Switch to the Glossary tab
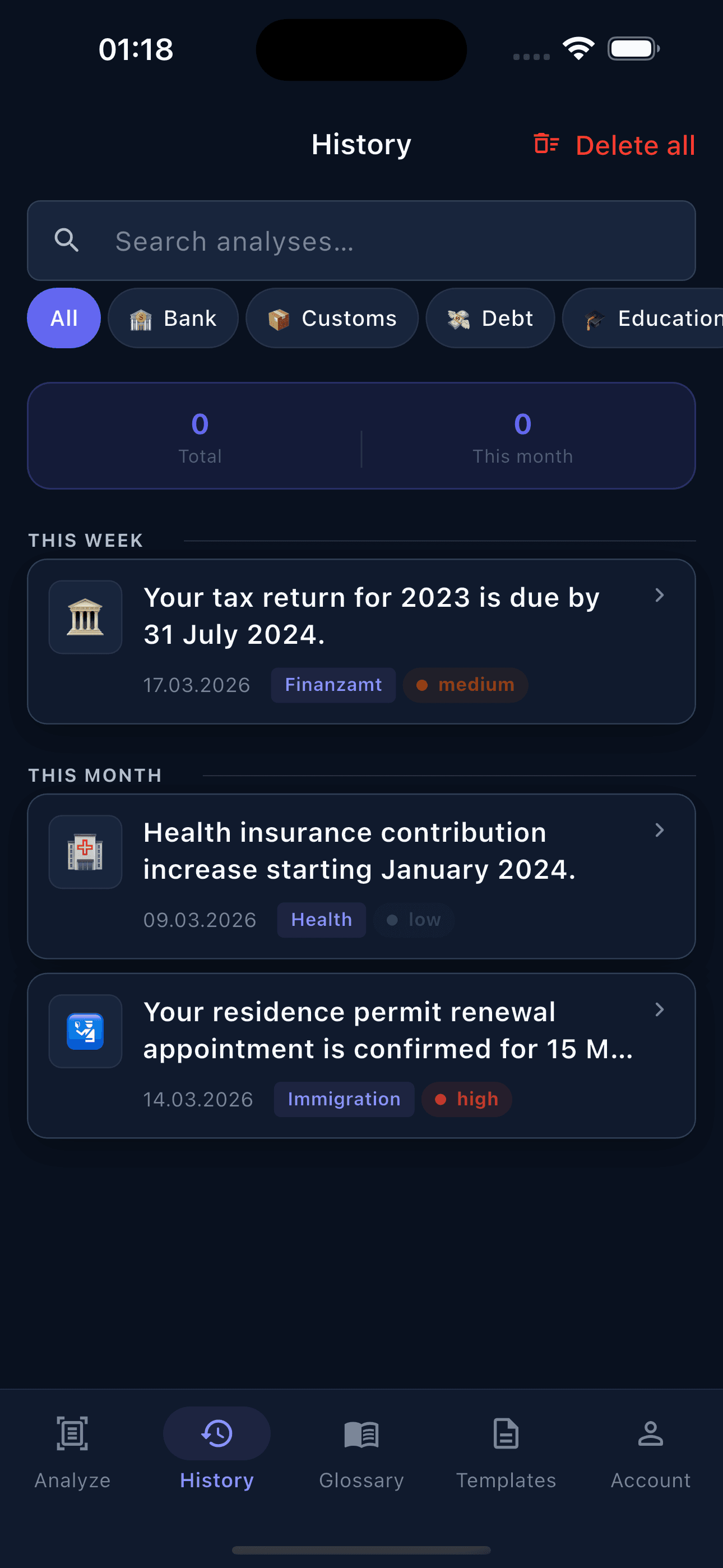The image size is (723, 1568). [361, 1451]
